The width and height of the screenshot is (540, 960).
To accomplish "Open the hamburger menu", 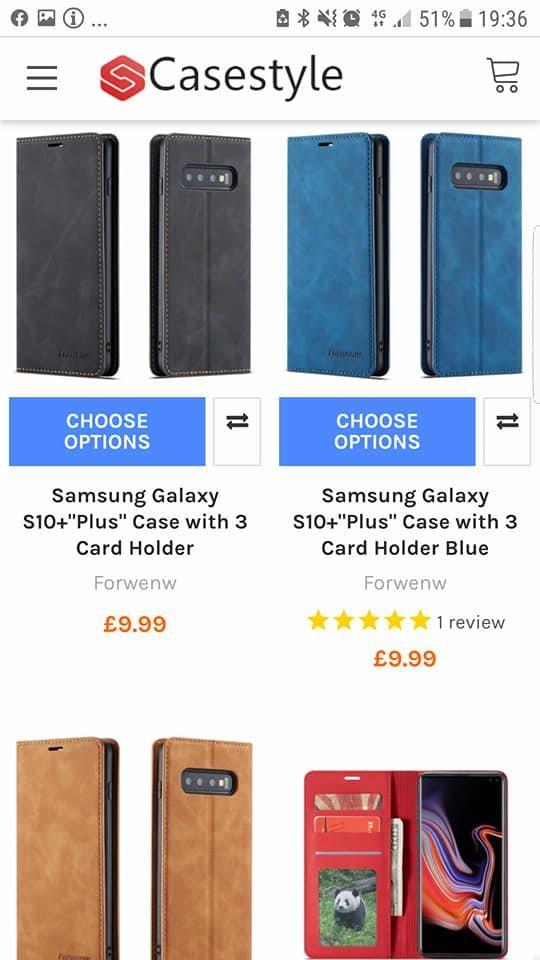I will (x=42, y=78).
